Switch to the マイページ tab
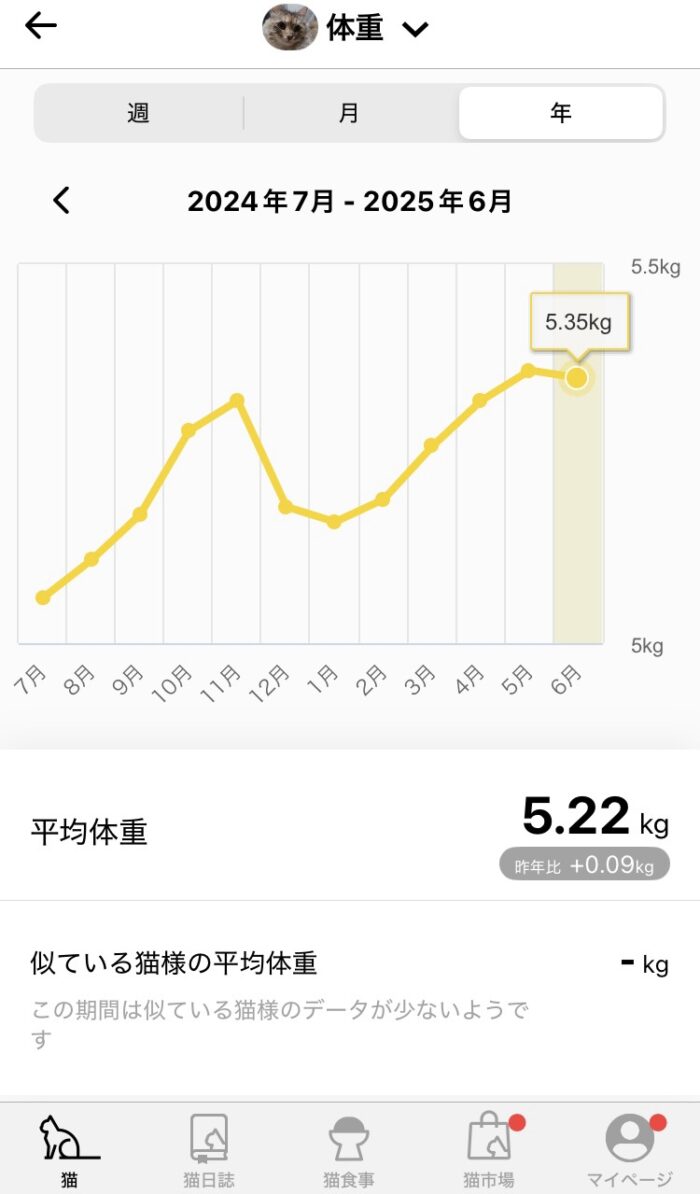 pyautogui.click(x=630, y=1151)
